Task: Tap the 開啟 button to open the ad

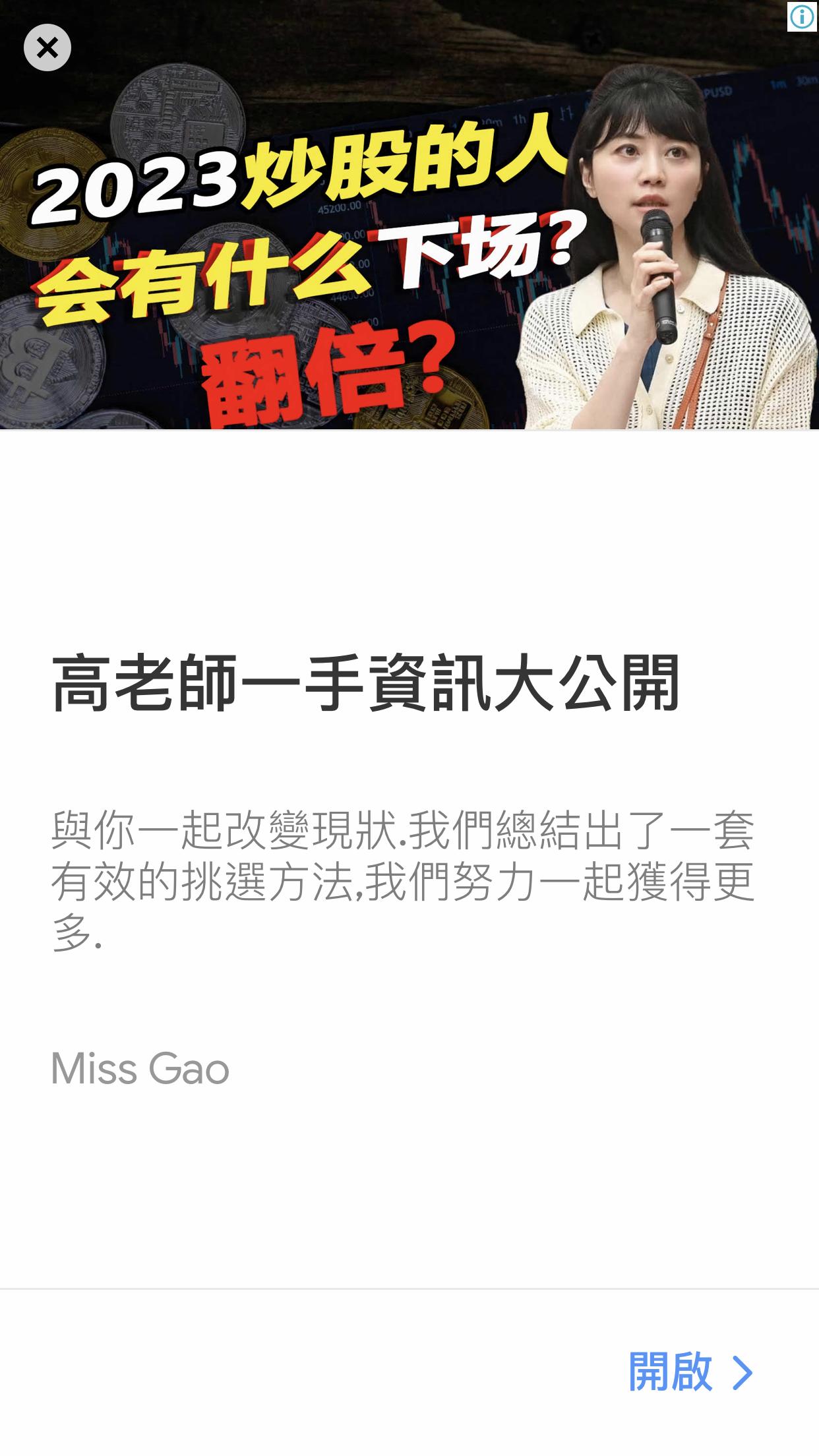Action: pos(690,1372)
